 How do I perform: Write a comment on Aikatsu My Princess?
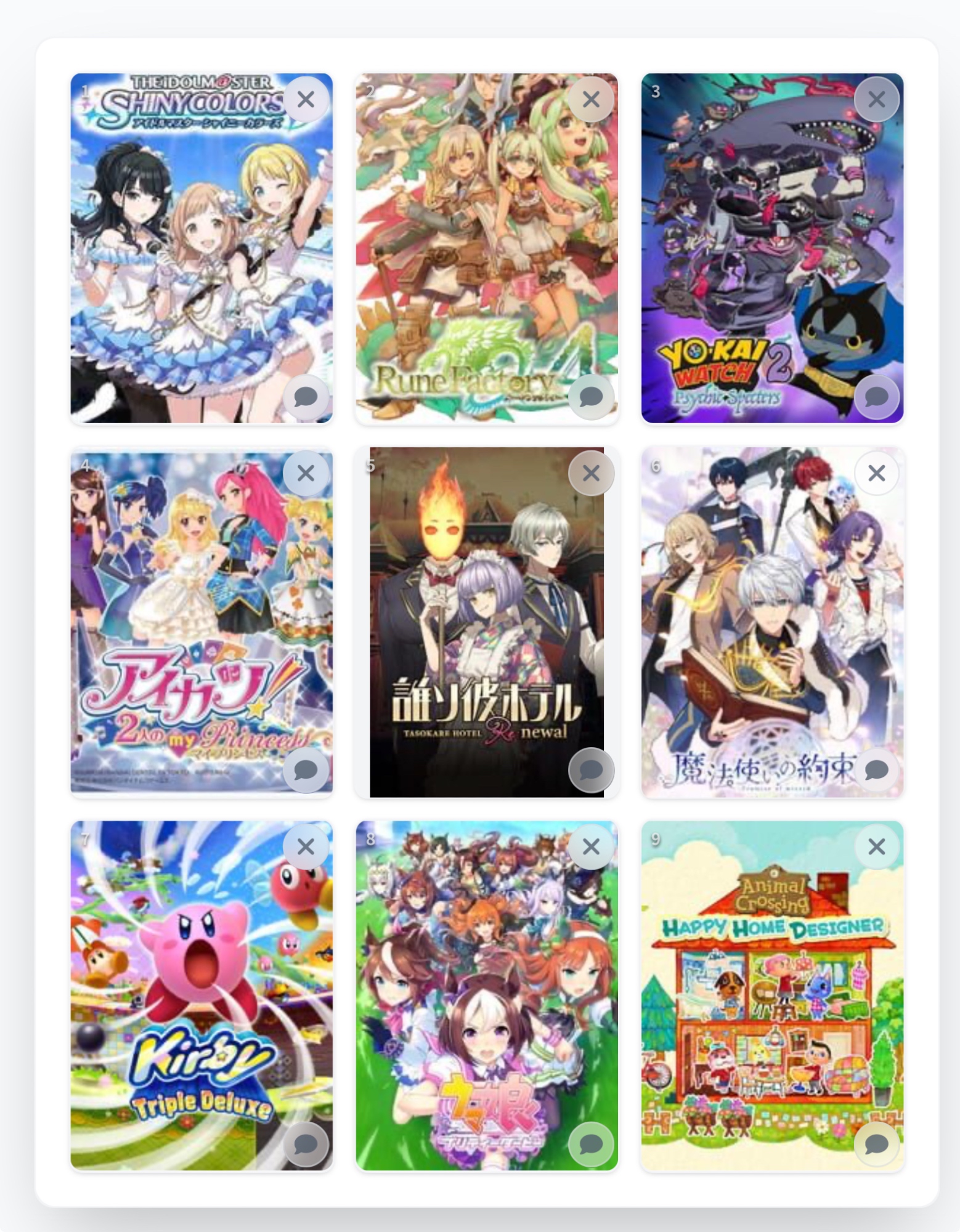point(306,770)
